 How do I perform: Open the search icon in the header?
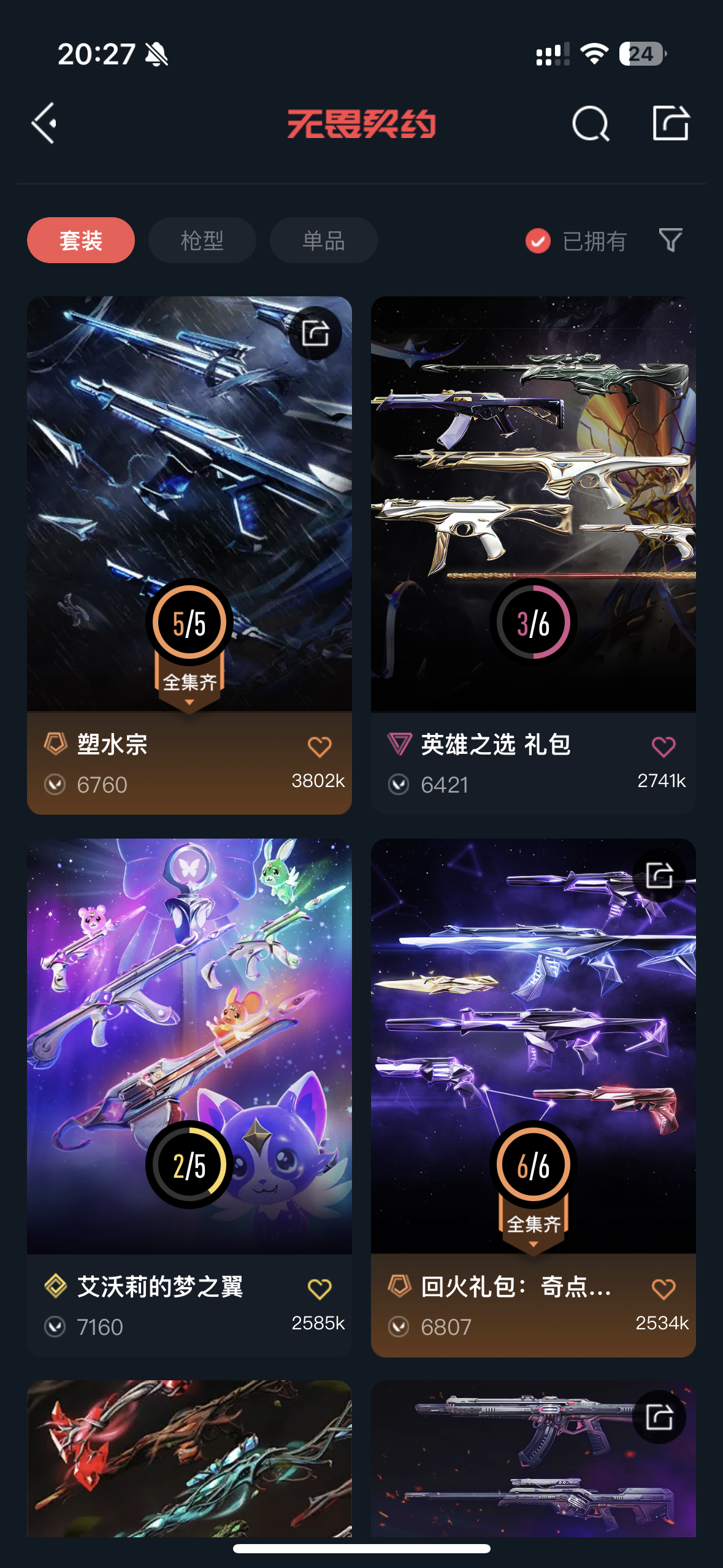click(591, 123)
